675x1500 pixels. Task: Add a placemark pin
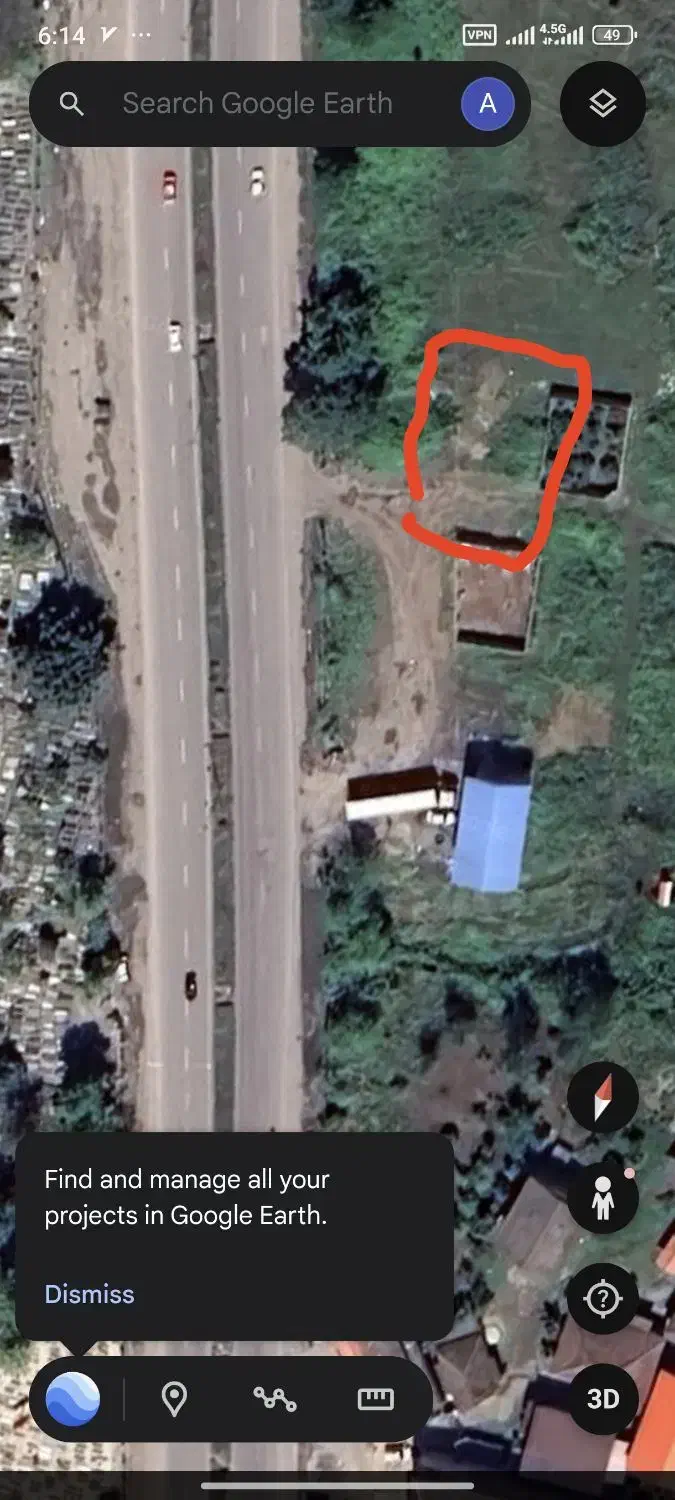coord(174,1399)
